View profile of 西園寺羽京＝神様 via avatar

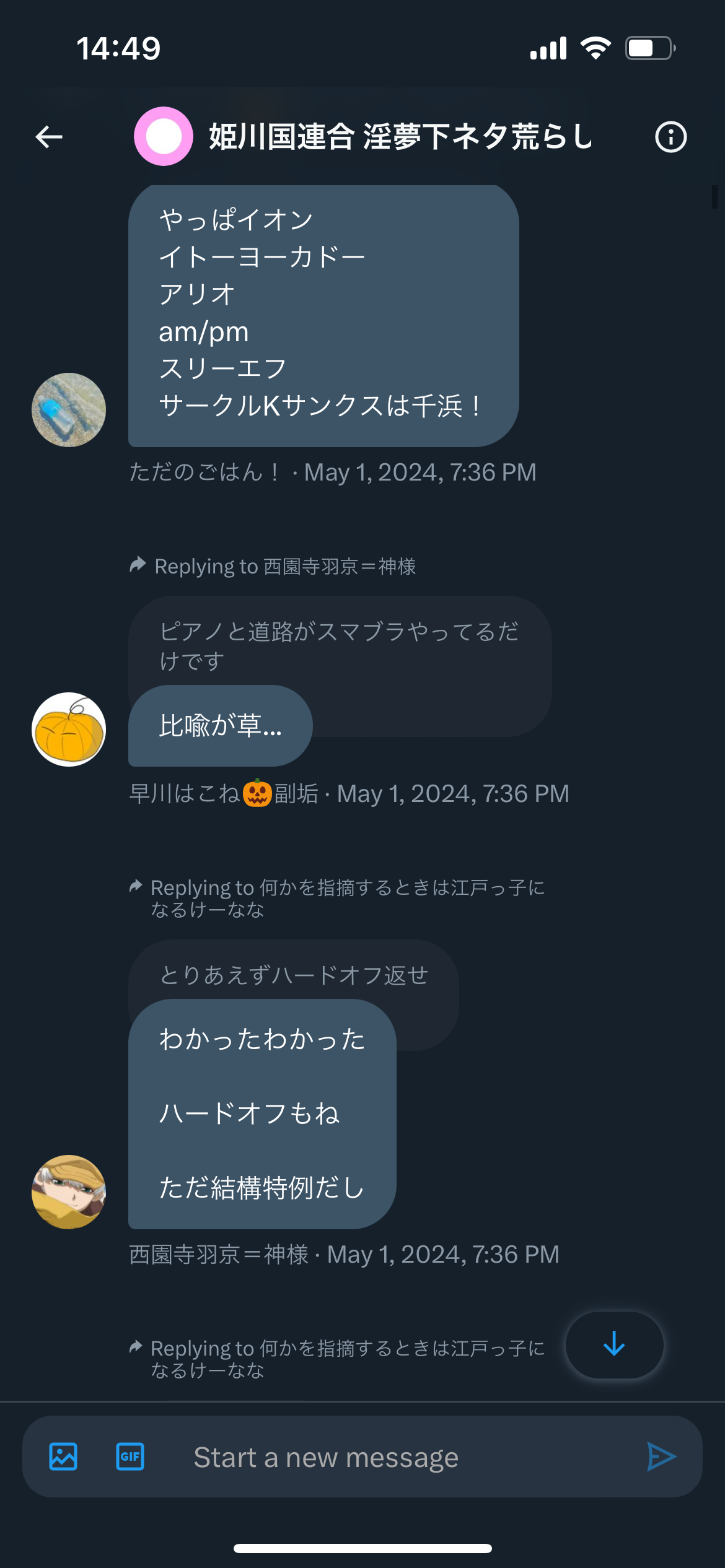(x=69, y=1192)
